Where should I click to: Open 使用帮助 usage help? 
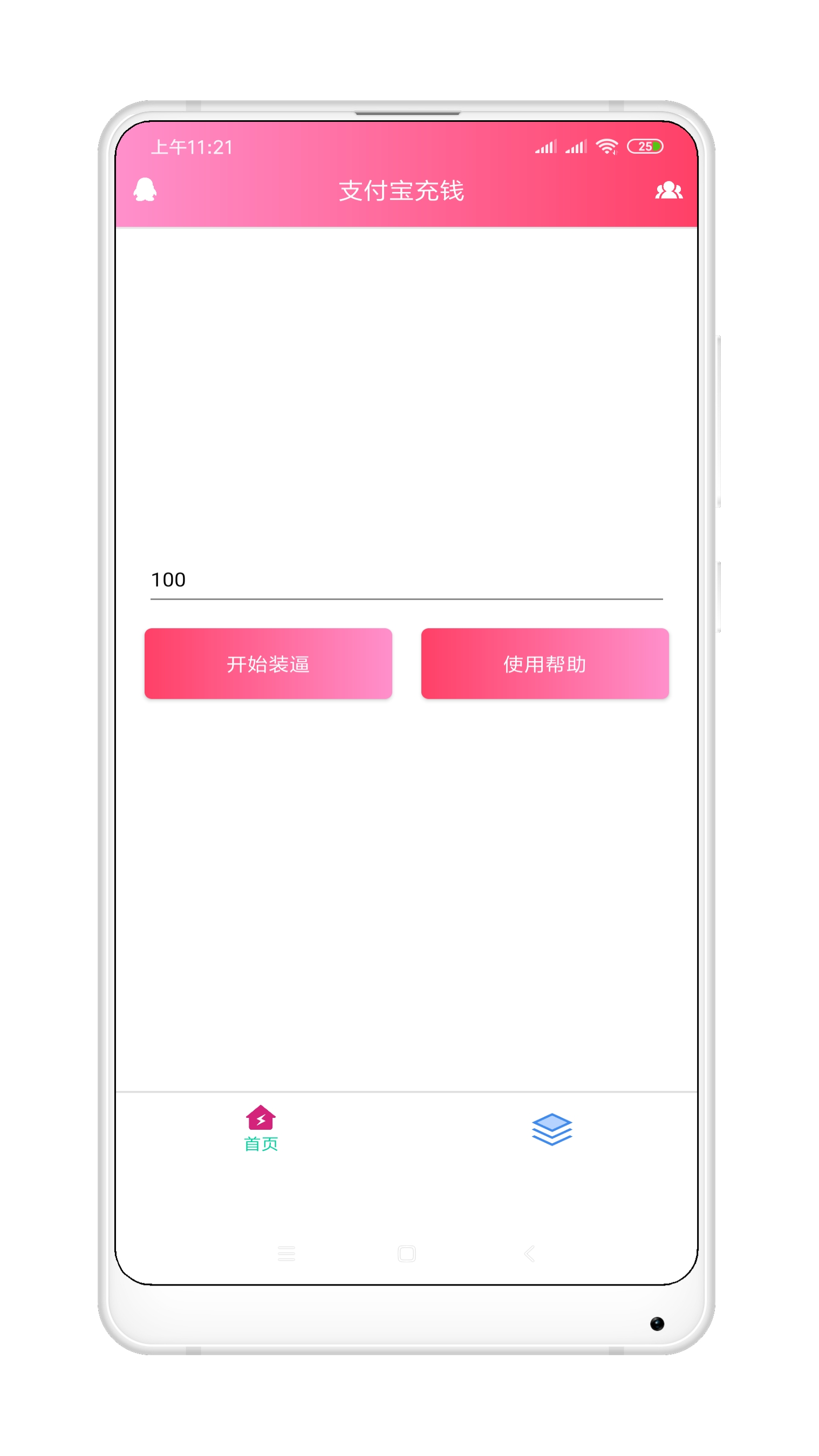click(545, 664)
